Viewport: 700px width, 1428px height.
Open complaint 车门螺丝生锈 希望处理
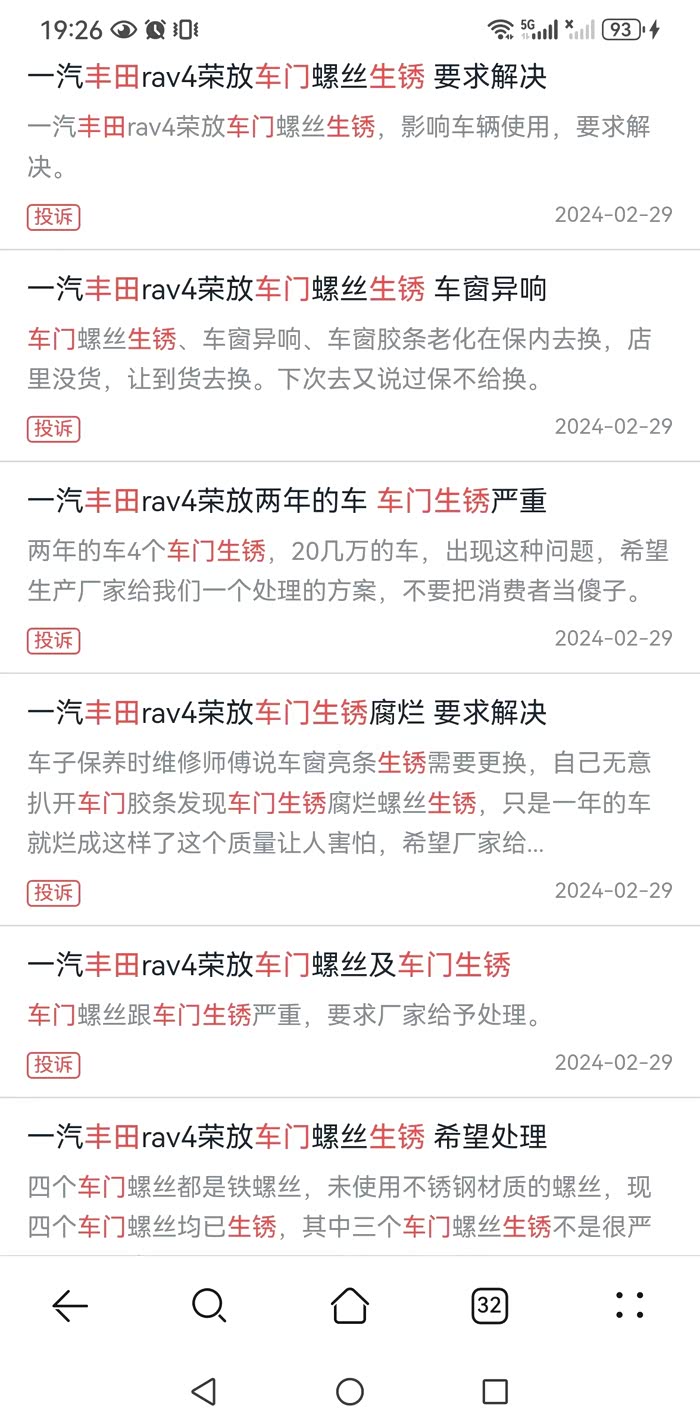(x=287, y=1137)
